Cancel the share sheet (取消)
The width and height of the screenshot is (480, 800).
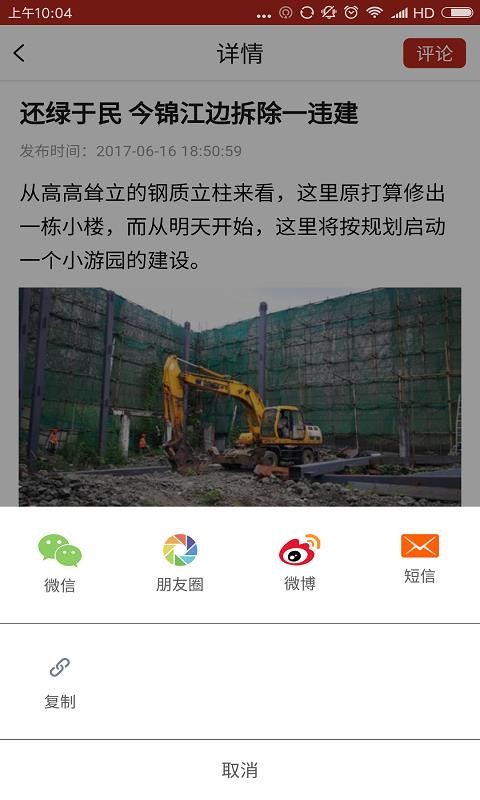point(240,770)
